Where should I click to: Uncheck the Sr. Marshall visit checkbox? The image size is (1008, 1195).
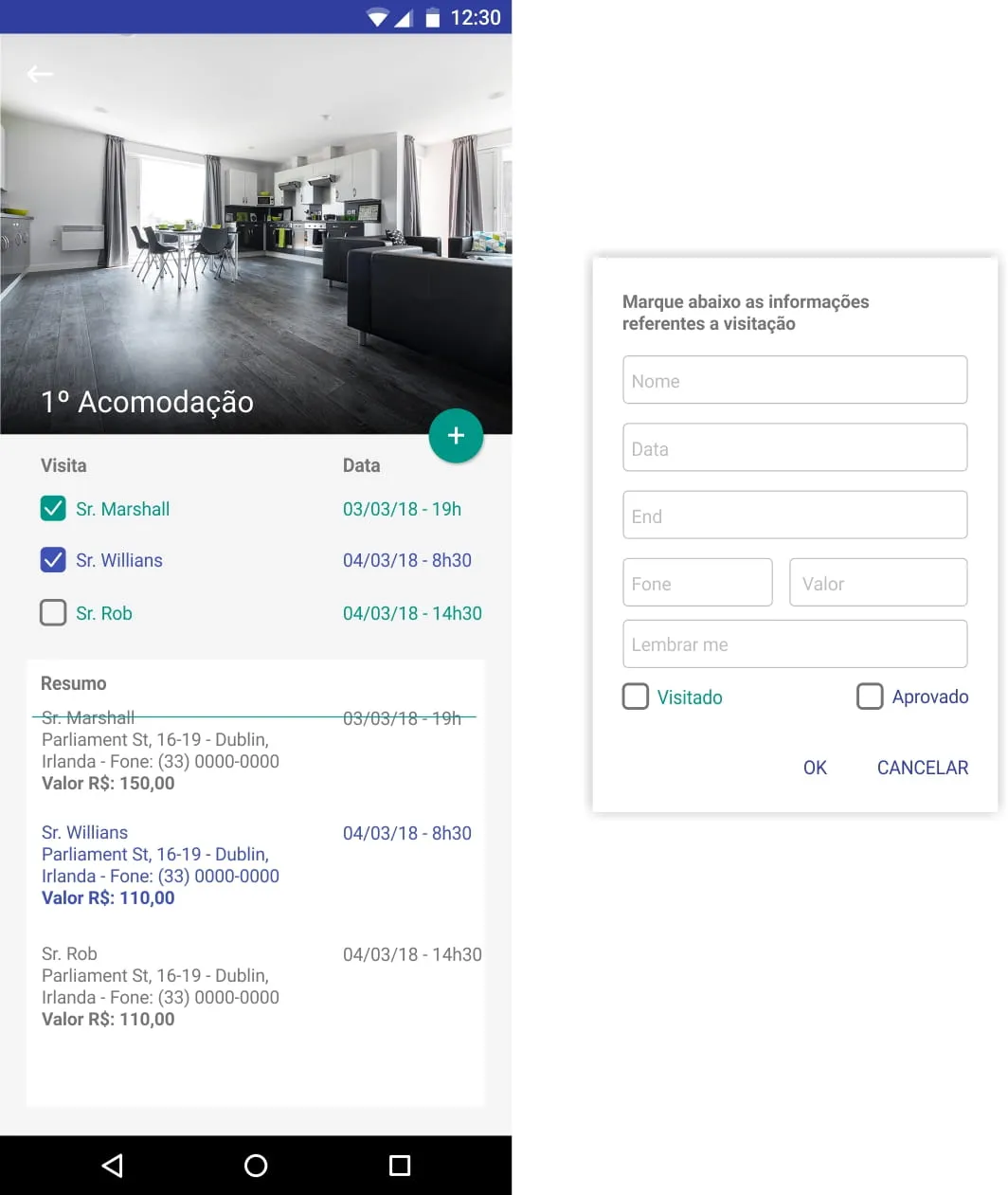(x=53, y=509)
